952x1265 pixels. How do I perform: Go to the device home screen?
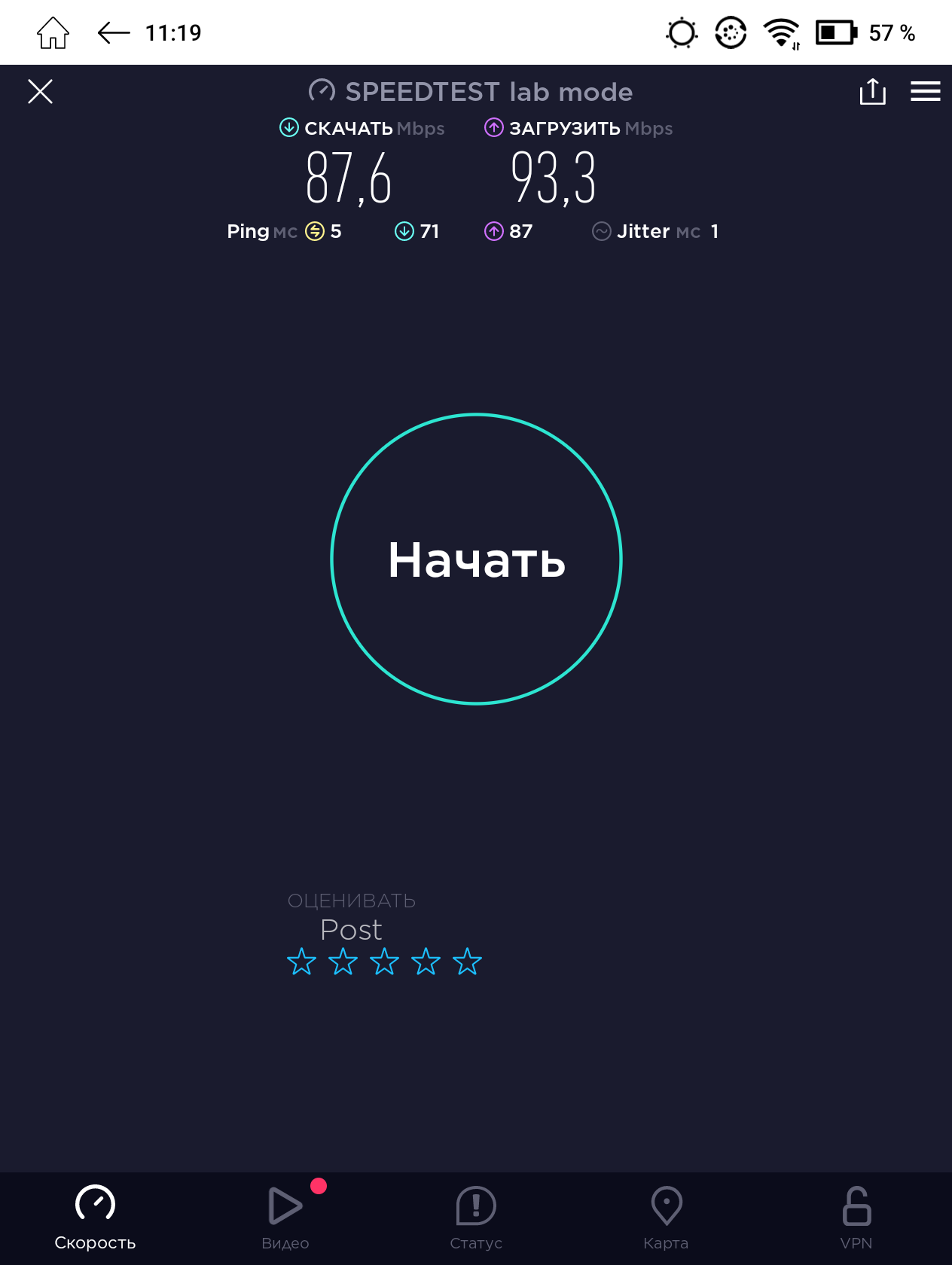pos(53,33)
